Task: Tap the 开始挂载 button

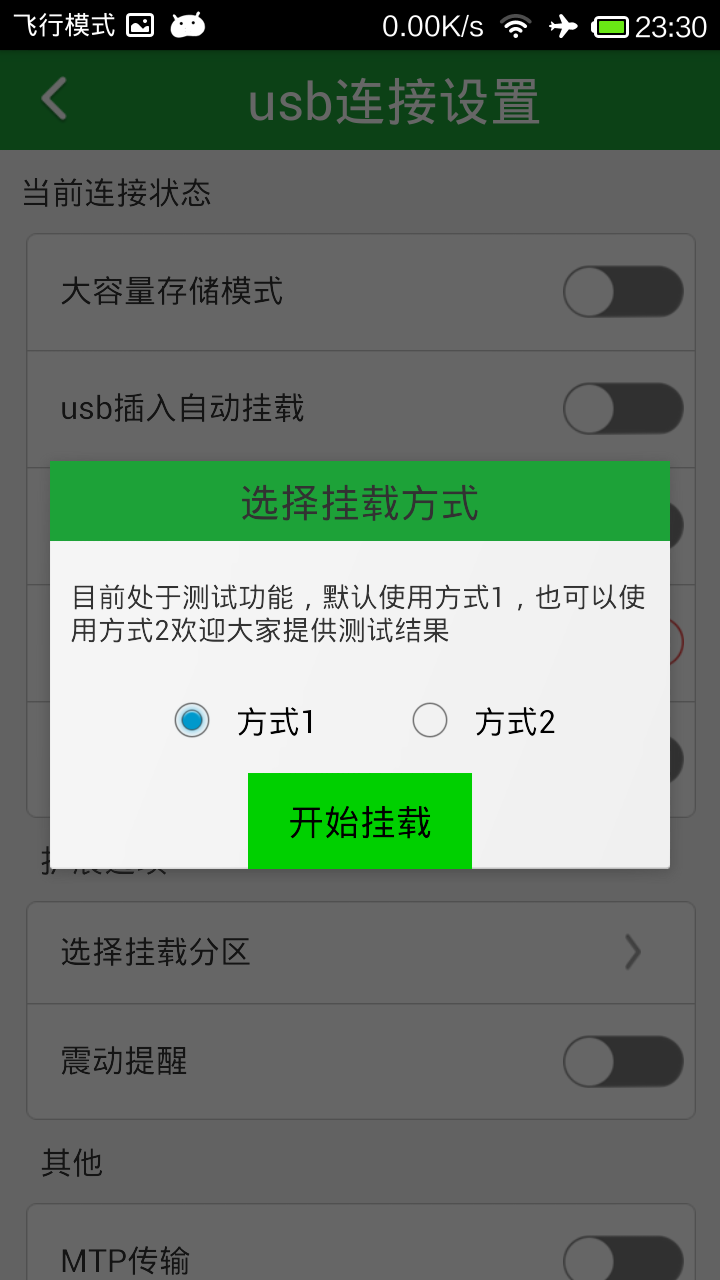Action: [360, 821]
